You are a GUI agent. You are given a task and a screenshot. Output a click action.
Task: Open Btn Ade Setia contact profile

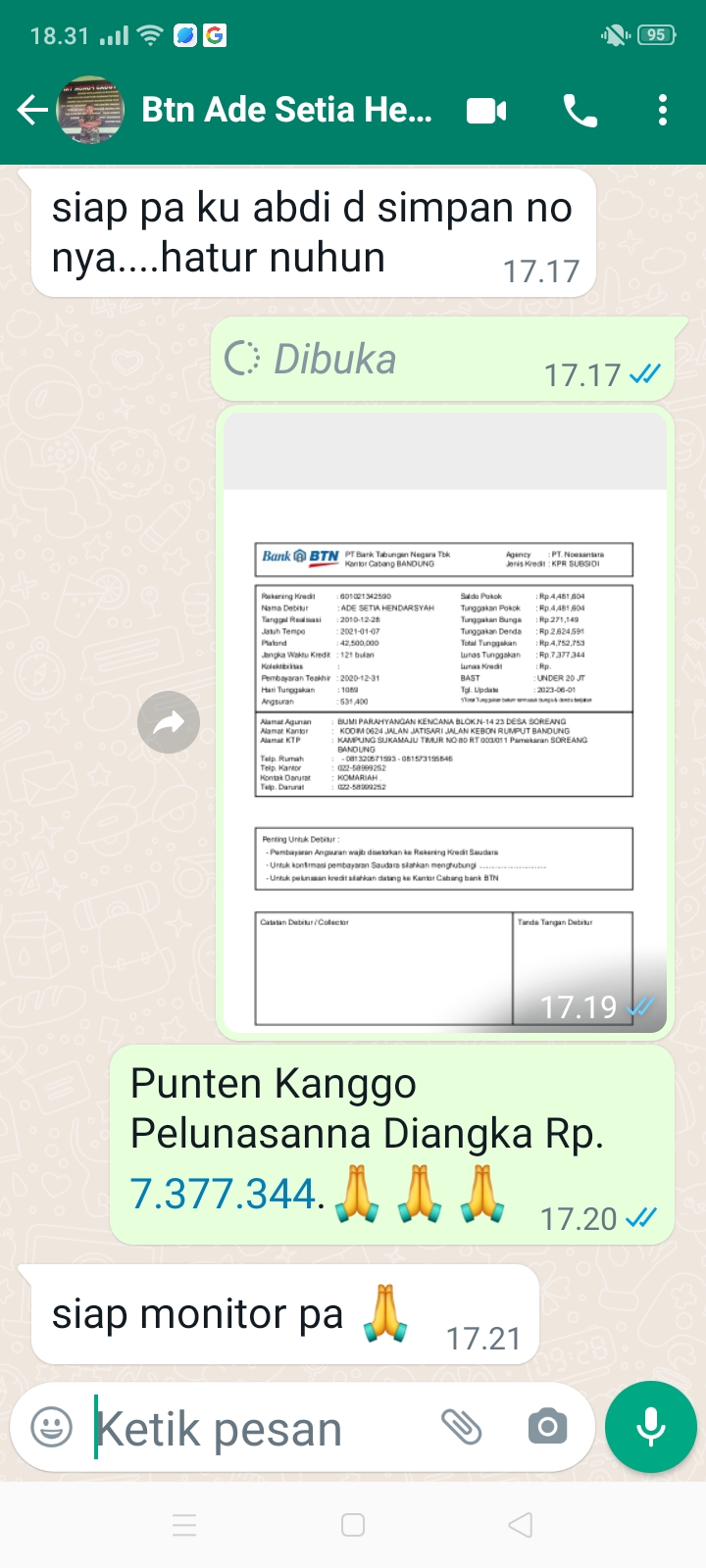[x=286, y=111]
